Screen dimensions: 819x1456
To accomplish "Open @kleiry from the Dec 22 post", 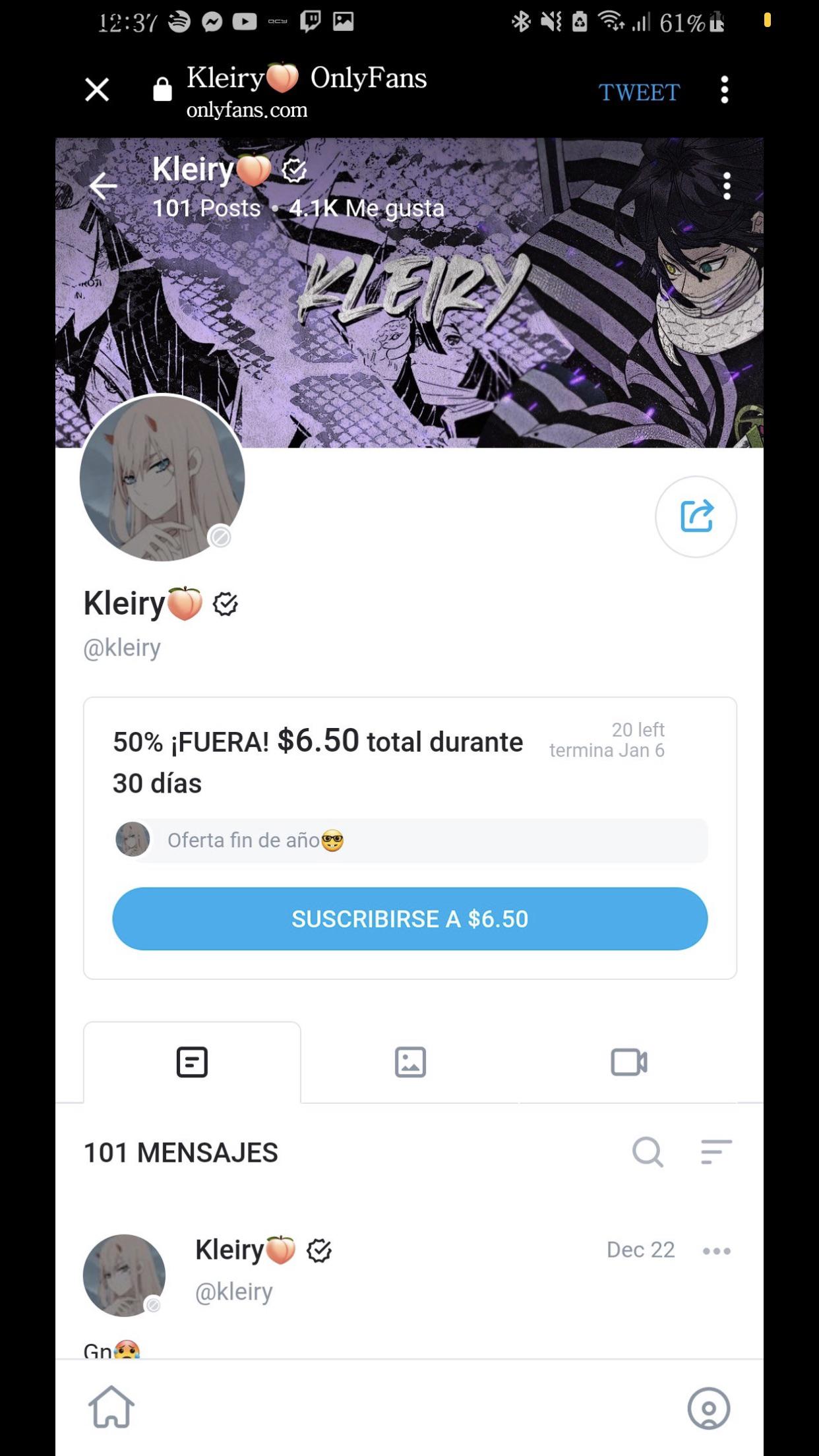I will point(233,1291).
